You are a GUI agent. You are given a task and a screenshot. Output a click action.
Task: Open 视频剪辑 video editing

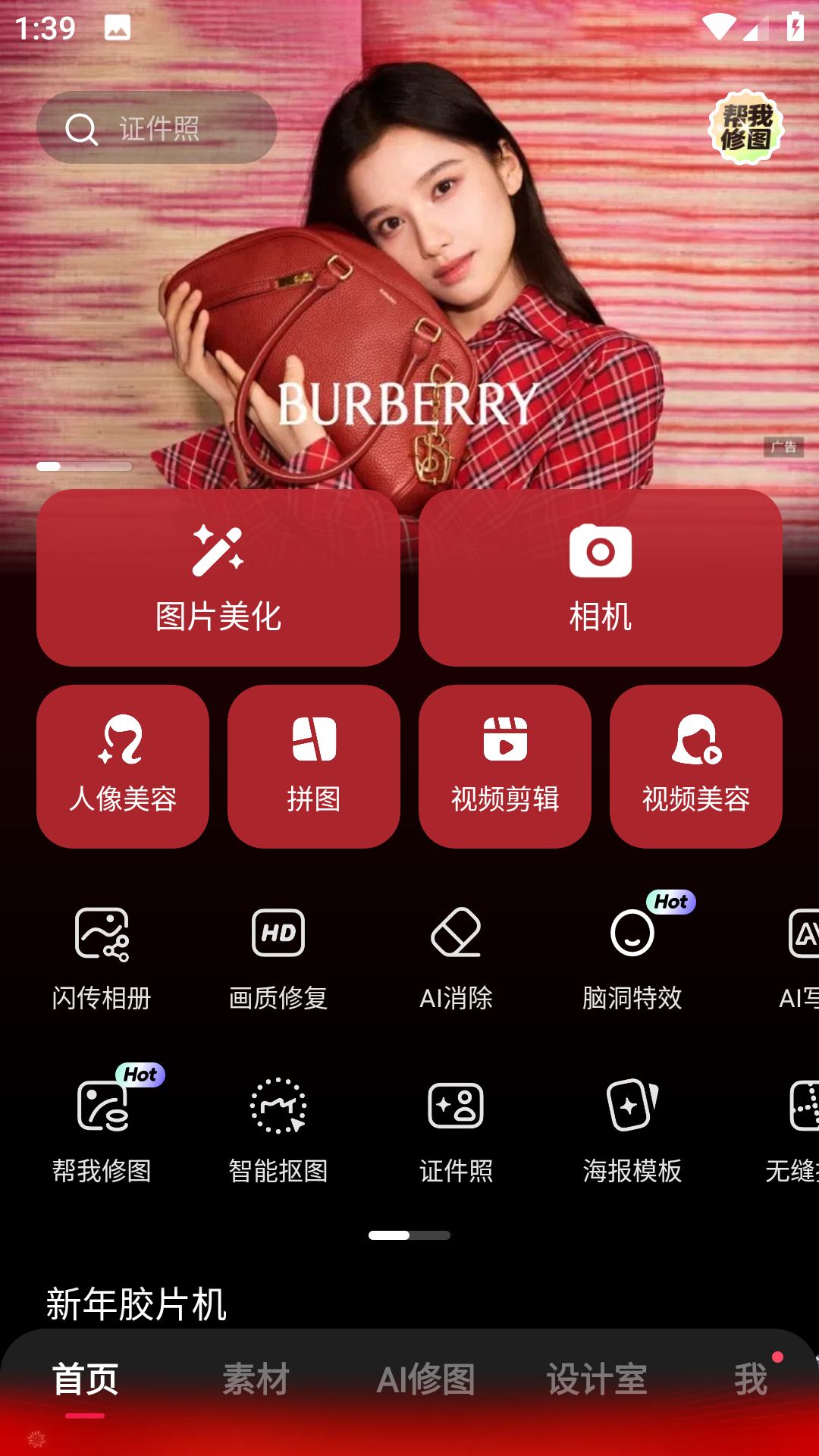[x=505, y=766]
